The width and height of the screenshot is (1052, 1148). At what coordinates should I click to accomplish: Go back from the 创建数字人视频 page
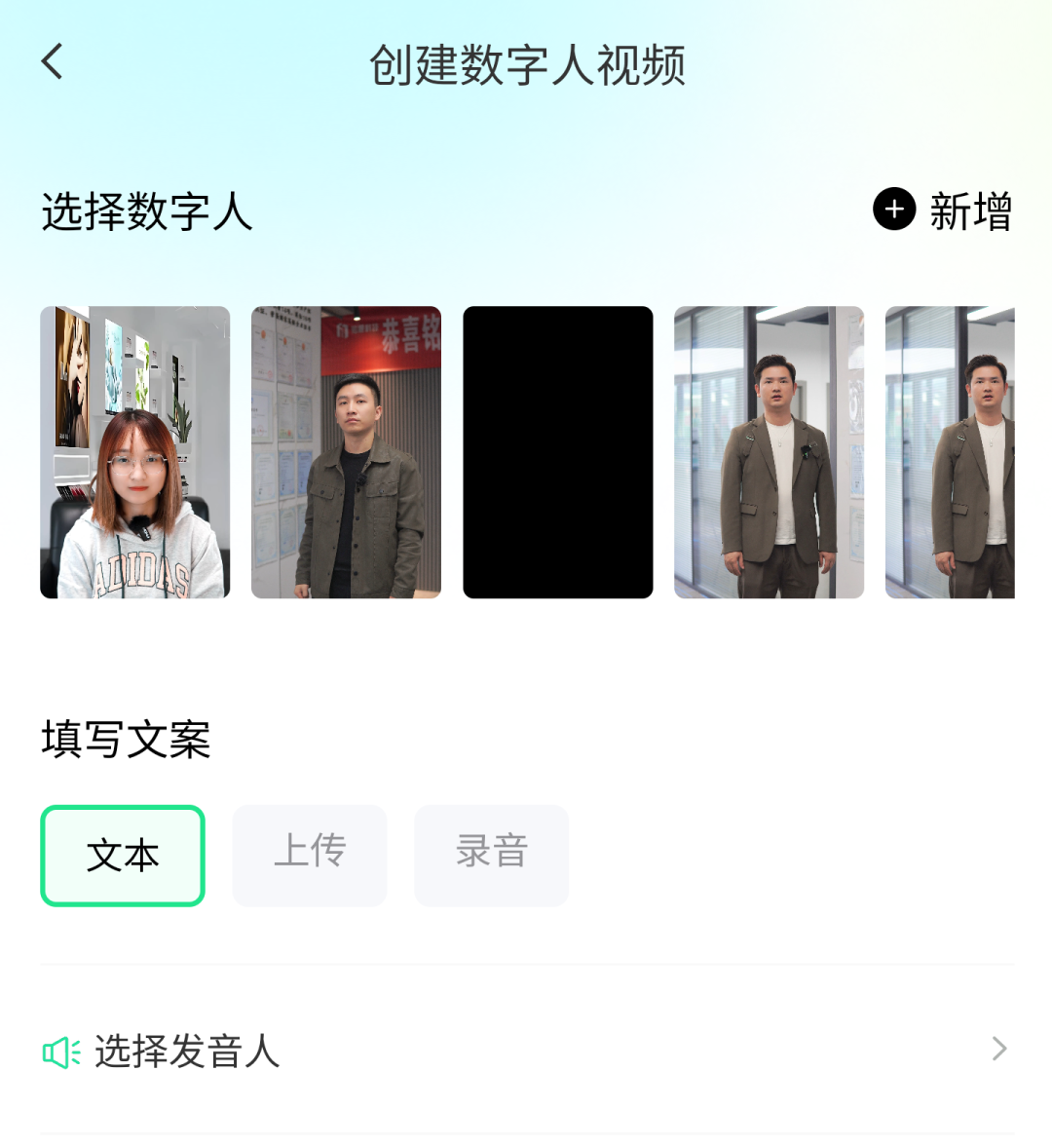point(53,61)
